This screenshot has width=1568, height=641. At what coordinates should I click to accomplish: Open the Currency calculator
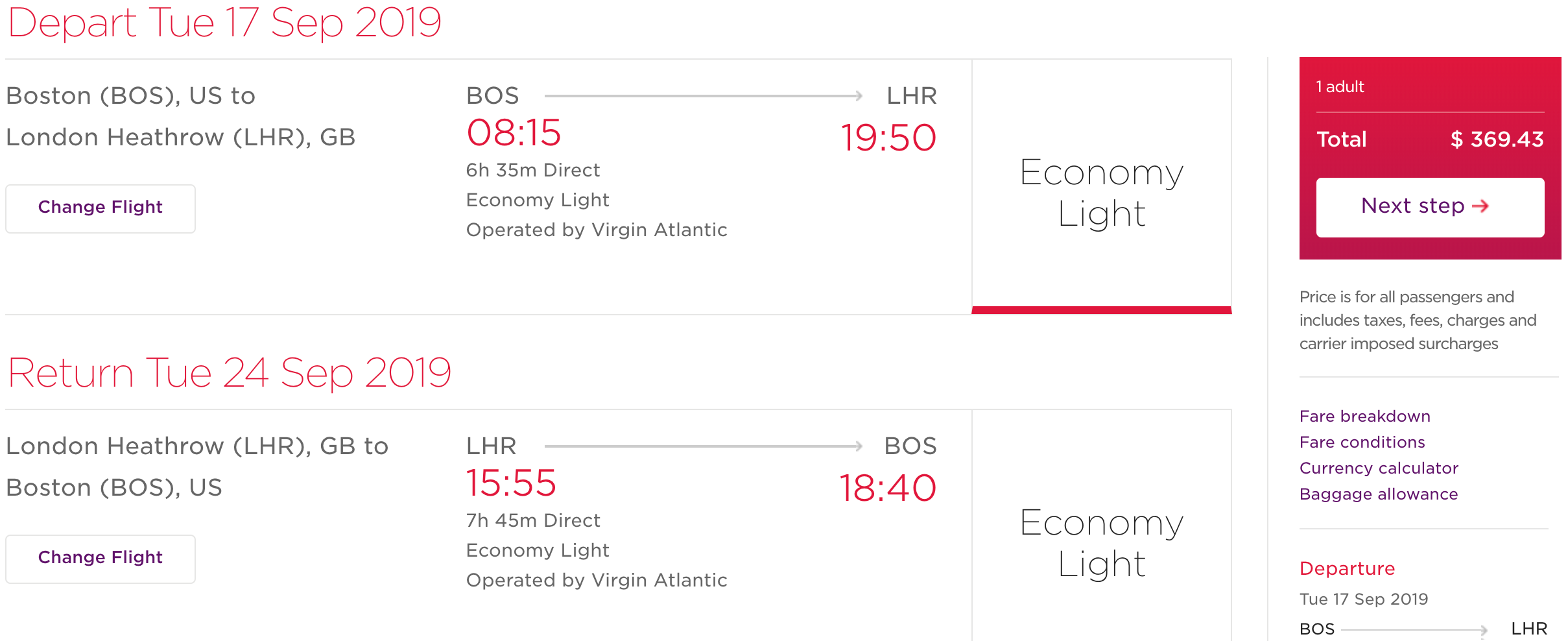tap(1379, 468)
